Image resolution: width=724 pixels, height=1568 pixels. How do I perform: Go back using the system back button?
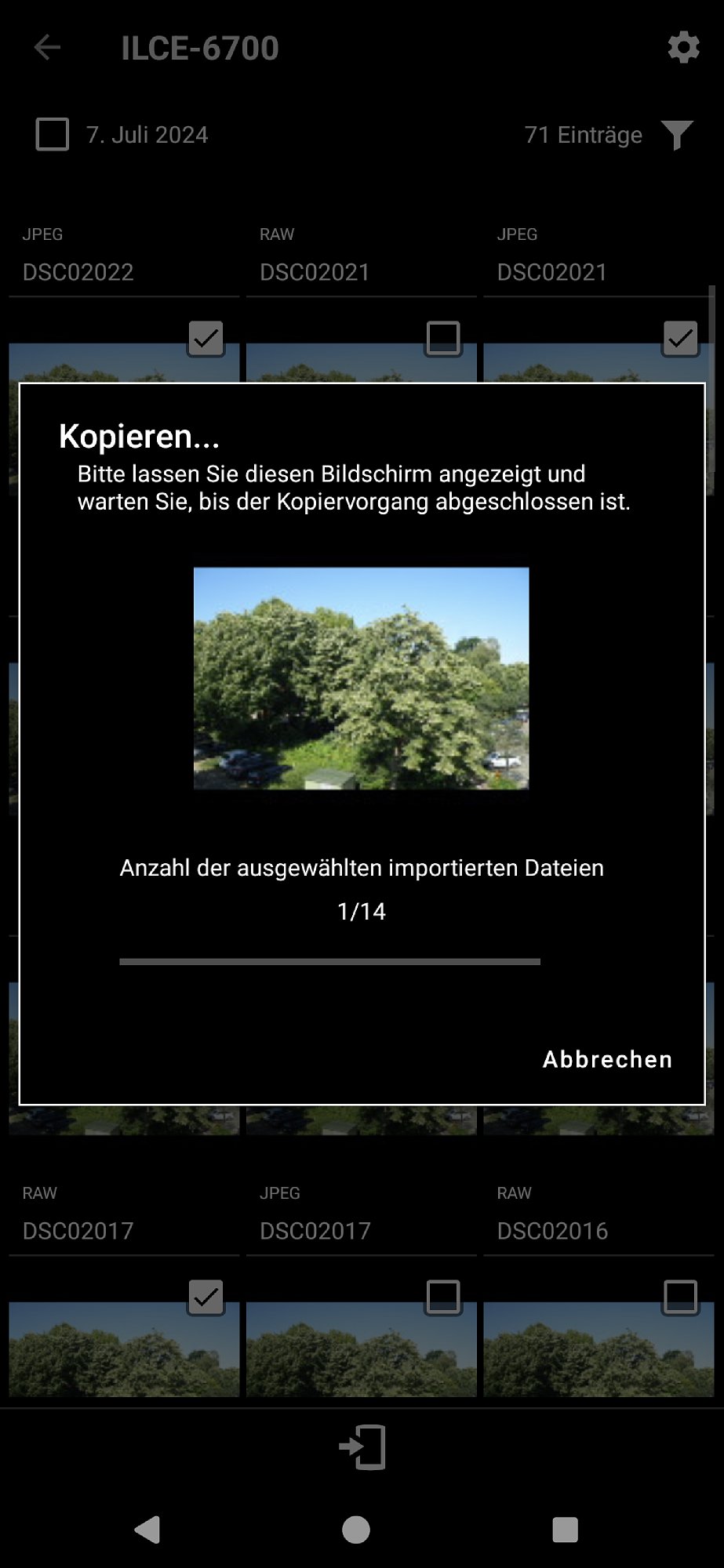pyautogui.click(x=147, y=1530)
